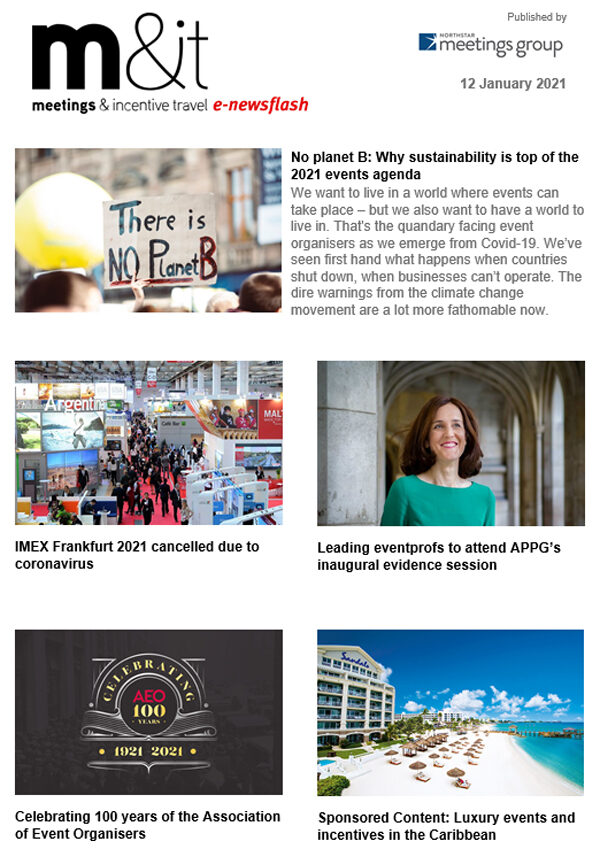Viewport: 600px width, 849px height.
Task: Open the AEO 100 years celebration image
Action: tap(148, 712)
